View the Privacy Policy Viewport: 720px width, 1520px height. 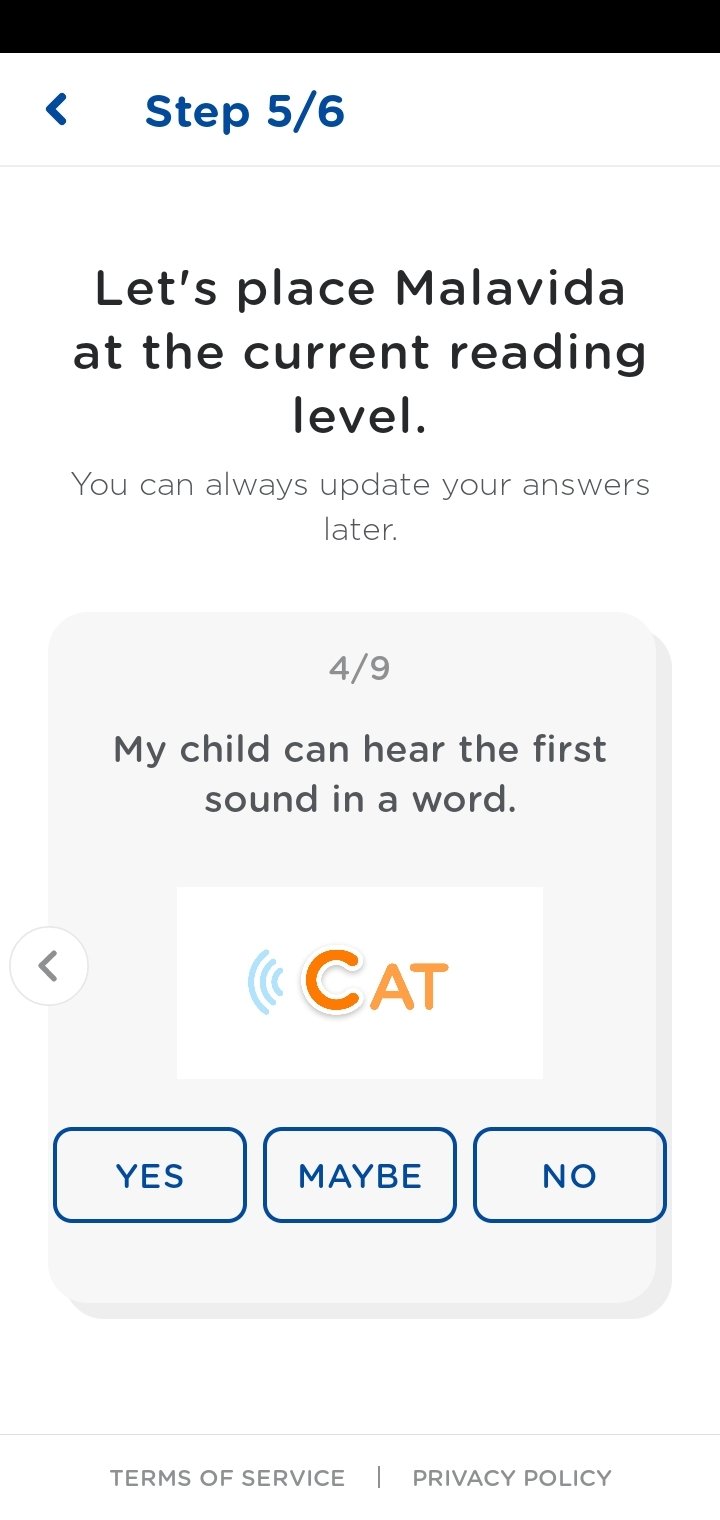tap(512, 1478)
